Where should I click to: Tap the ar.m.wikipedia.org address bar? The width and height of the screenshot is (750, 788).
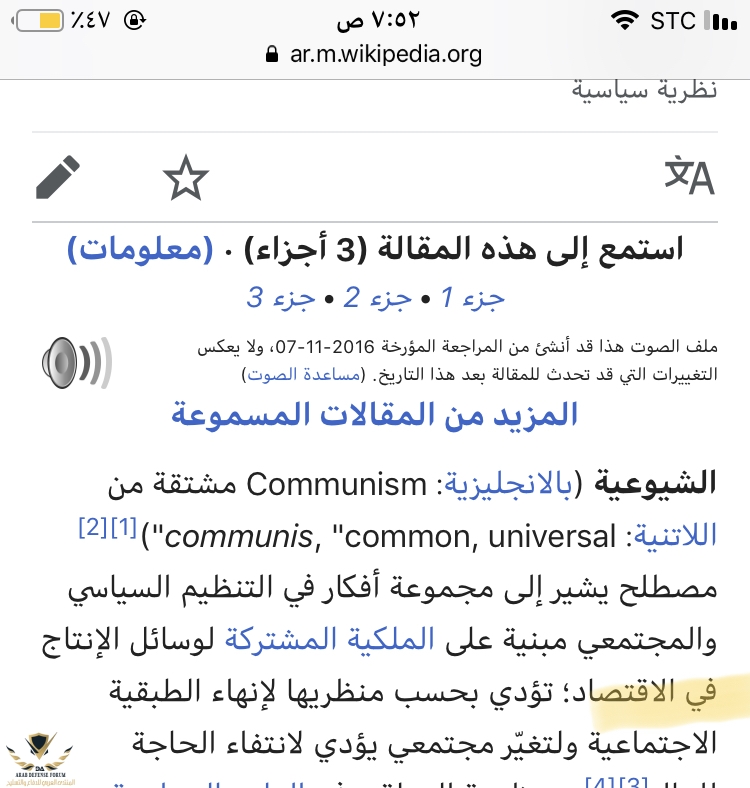tap(375, 54)
